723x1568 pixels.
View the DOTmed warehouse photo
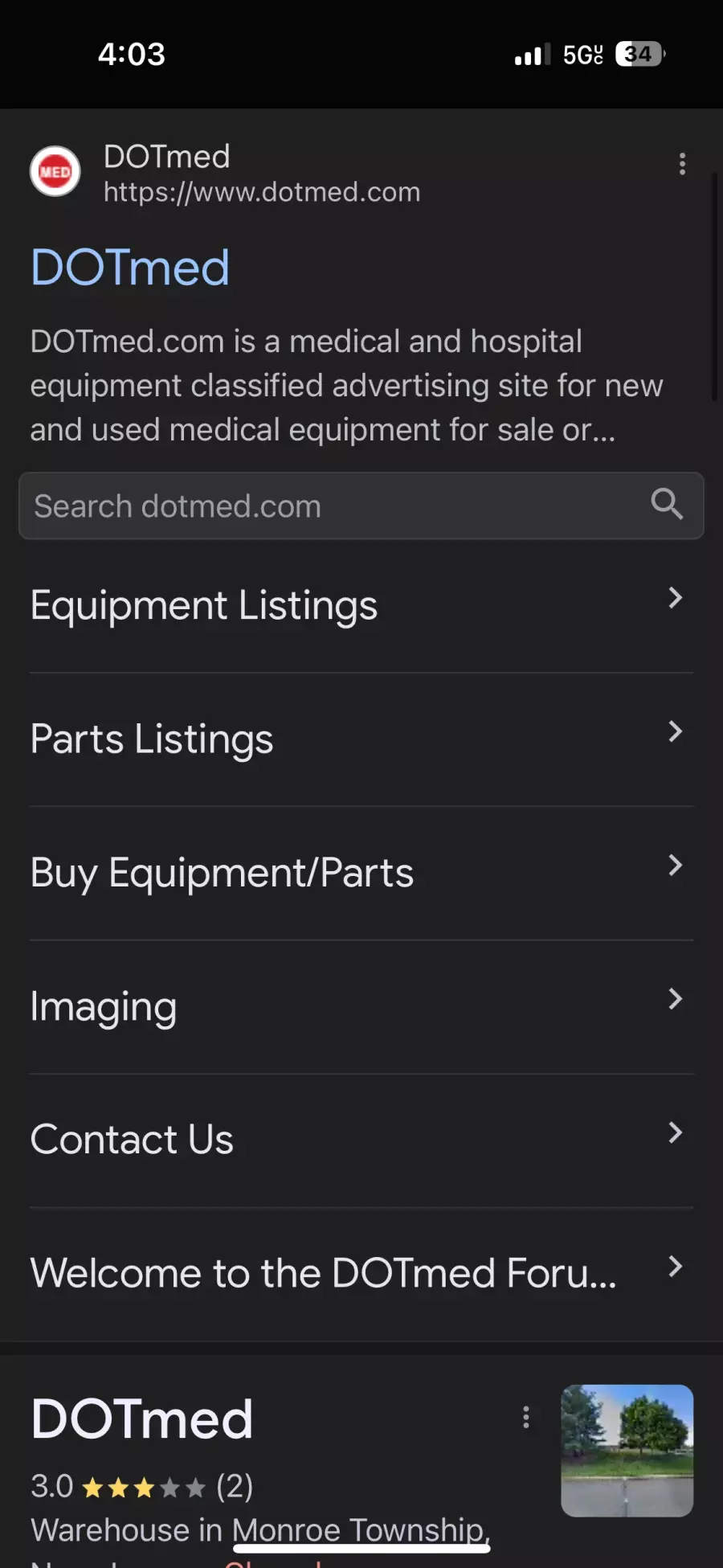tap(627, 1450)
